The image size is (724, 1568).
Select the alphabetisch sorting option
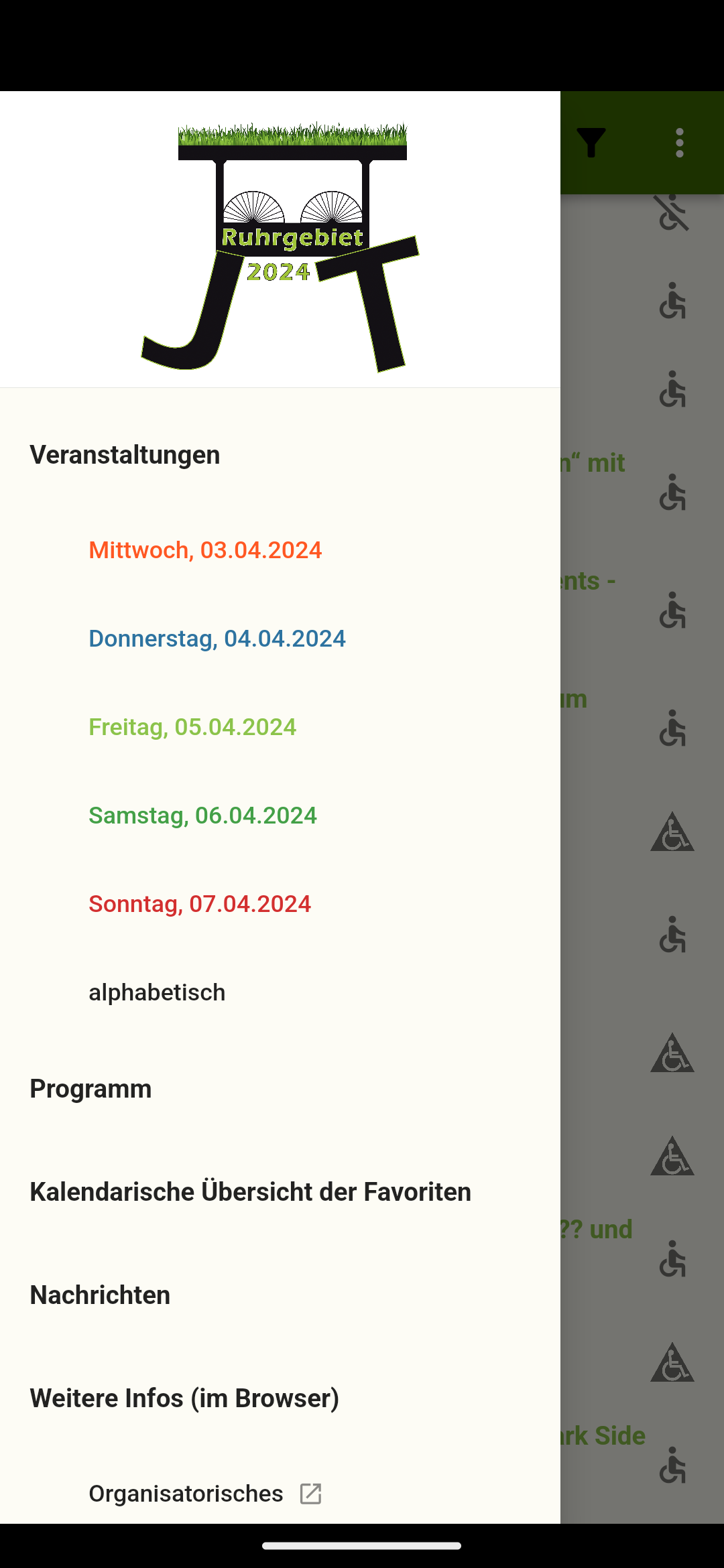157,992
